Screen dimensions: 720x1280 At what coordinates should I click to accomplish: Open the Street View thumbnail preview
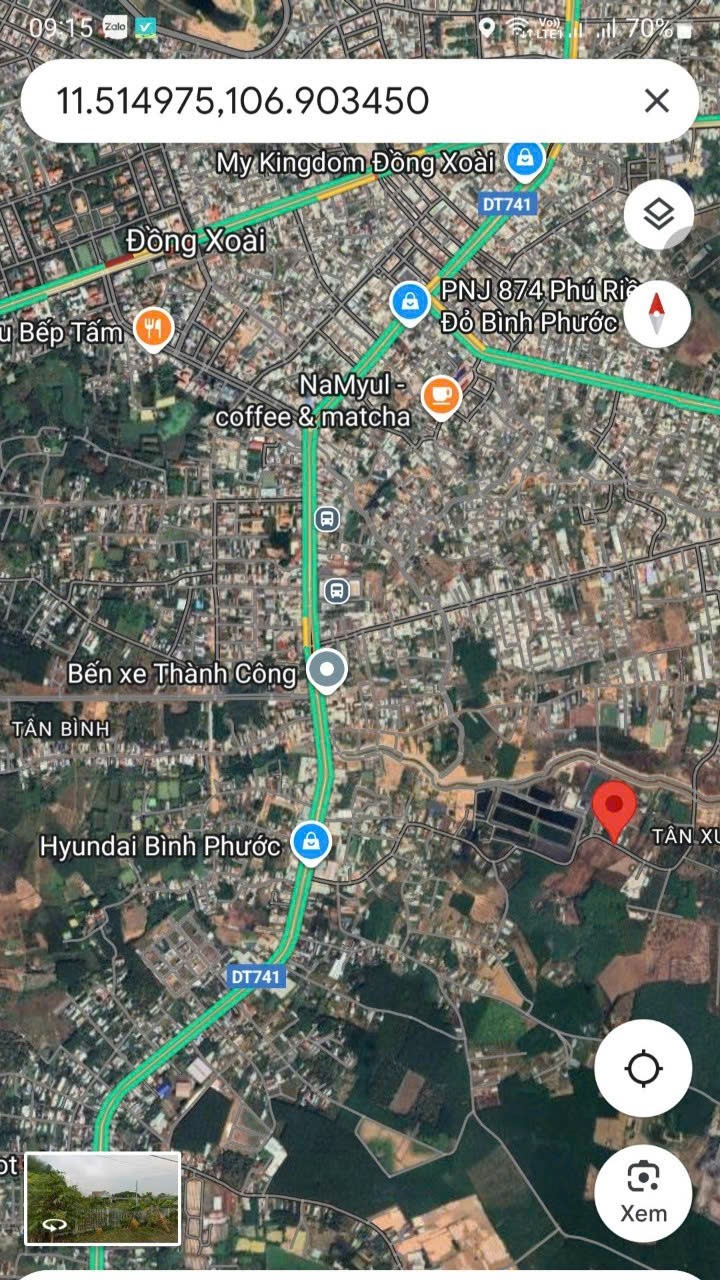103,1198
